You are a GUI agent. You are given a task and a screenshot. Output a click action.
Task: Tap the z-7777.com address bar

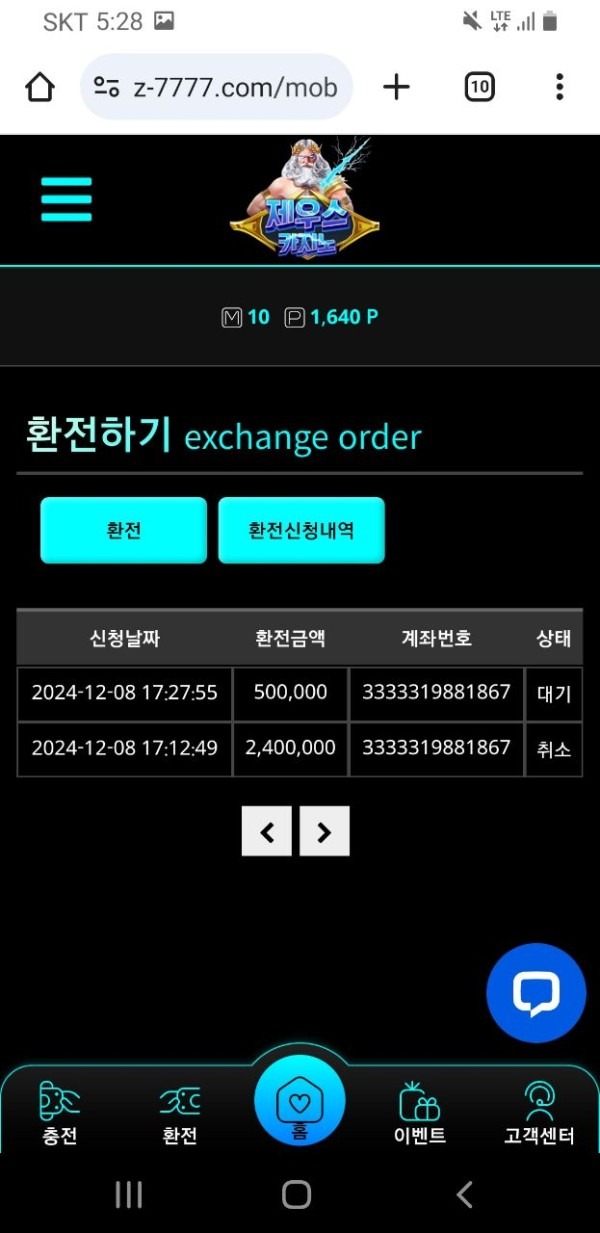click(216, 88)
